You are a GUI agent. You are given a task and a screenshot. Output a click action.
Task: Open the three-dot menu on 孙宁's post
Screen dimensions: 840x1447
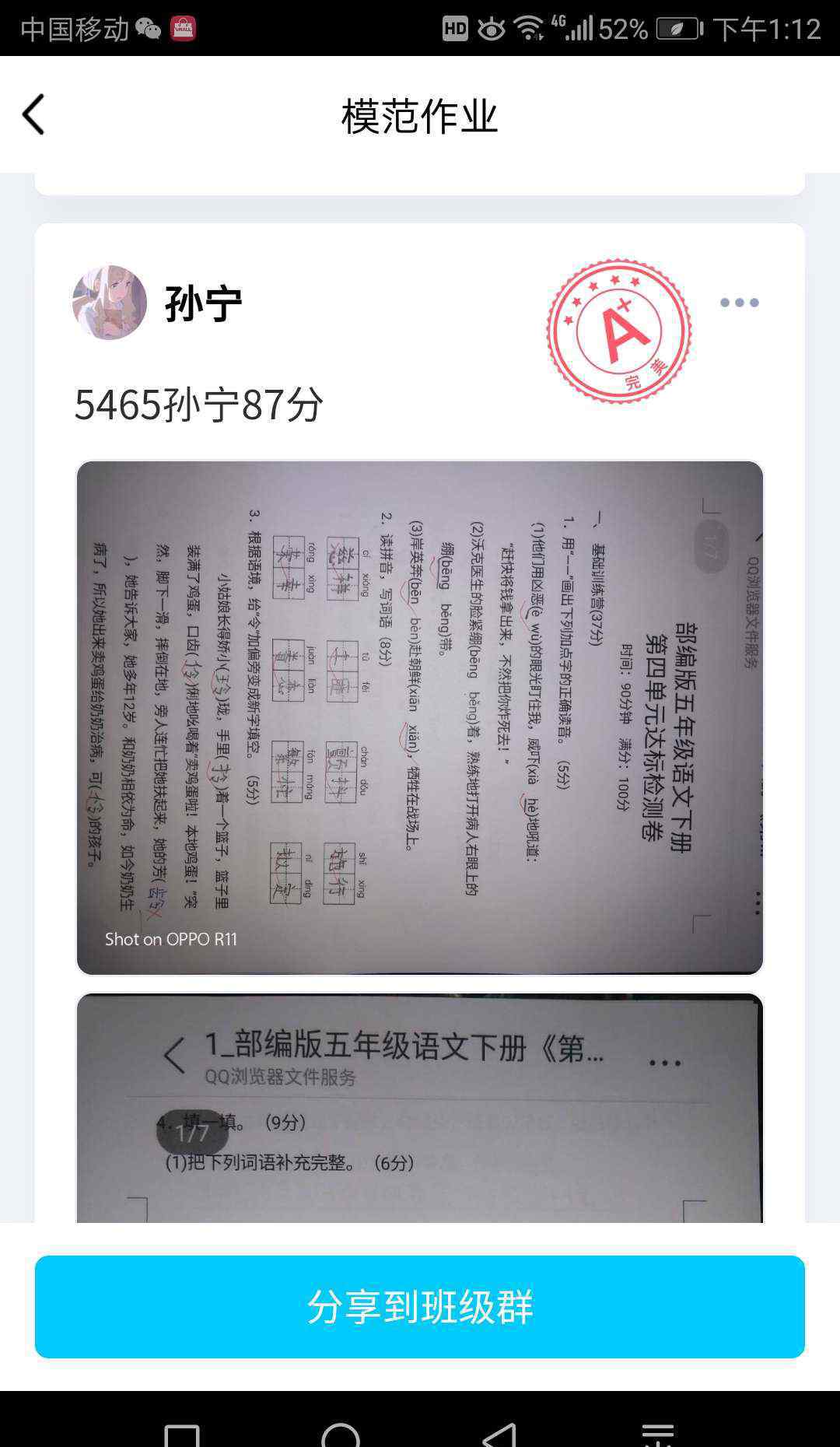pyautogui.click(x=739, y=303)
